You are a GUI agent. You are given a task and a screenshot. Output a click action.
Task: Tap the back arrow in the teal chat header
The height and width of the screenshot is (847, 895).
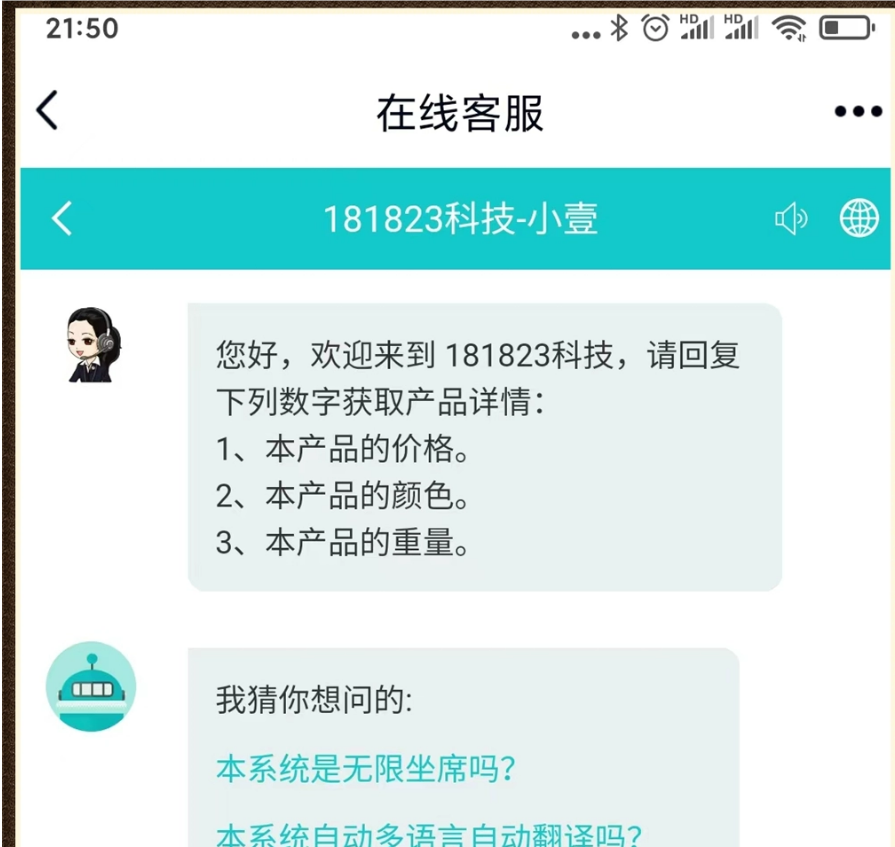tap(62, 218)
